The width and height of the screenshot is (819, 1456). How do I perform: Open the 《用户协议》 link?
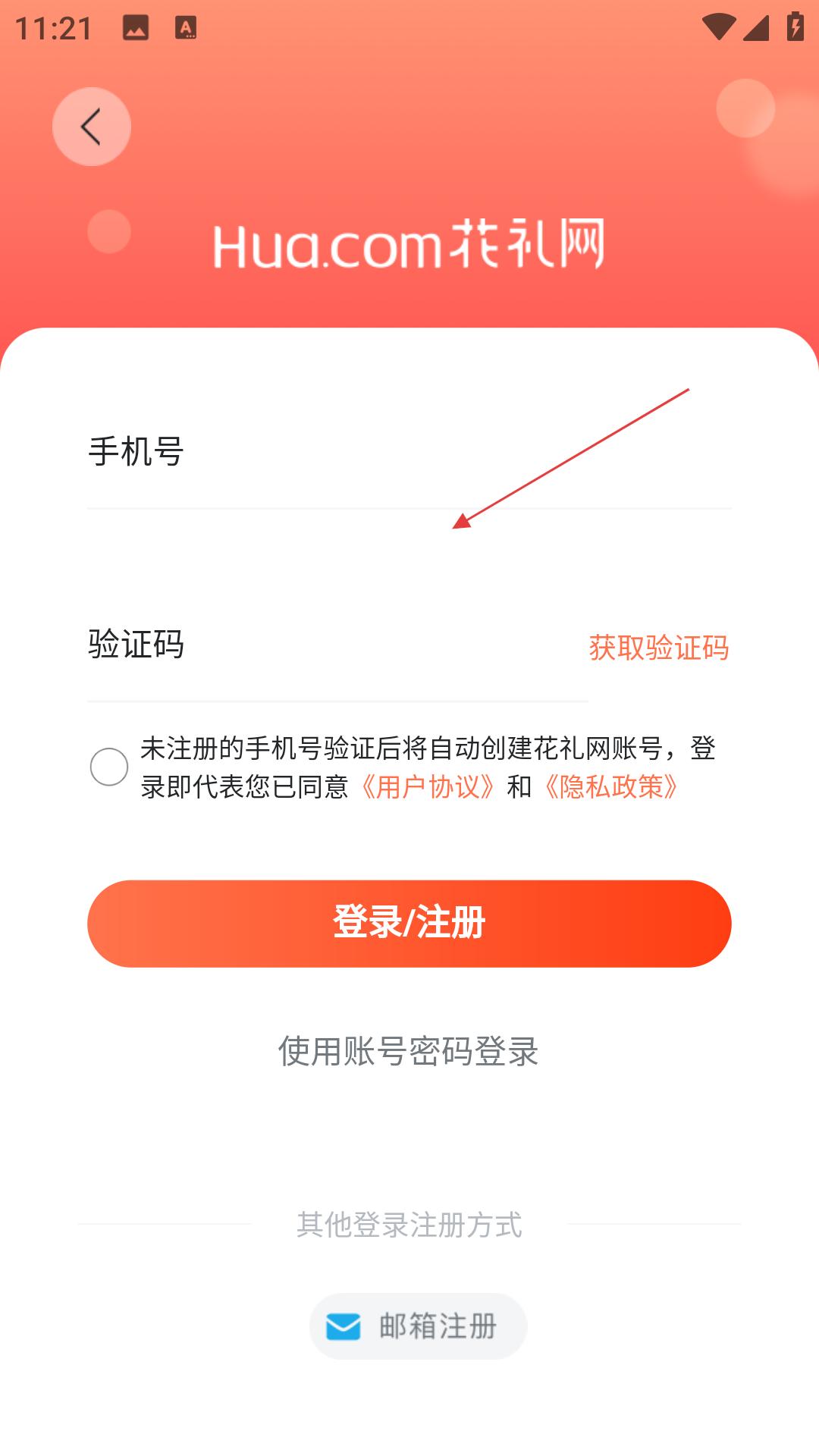click(x=428, y=787)
